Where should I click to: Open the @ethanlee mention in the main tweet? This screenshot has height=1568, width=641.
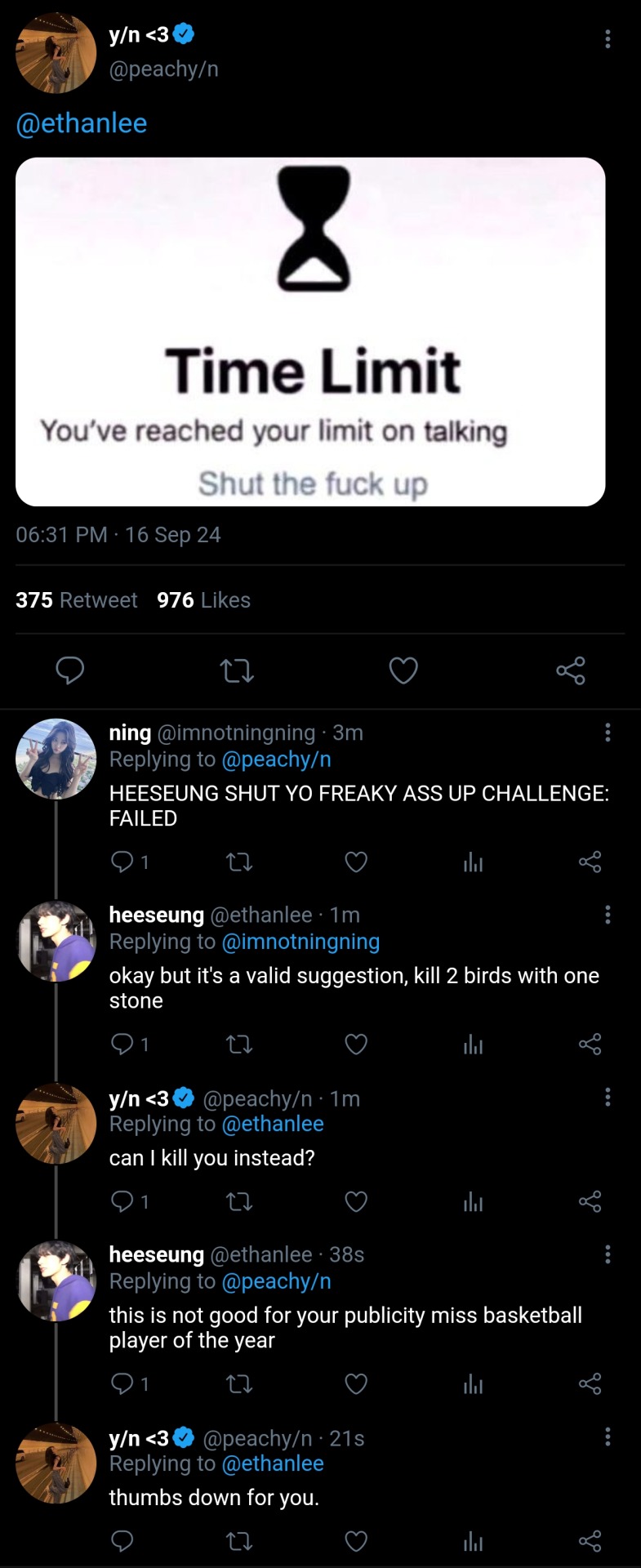82,123
